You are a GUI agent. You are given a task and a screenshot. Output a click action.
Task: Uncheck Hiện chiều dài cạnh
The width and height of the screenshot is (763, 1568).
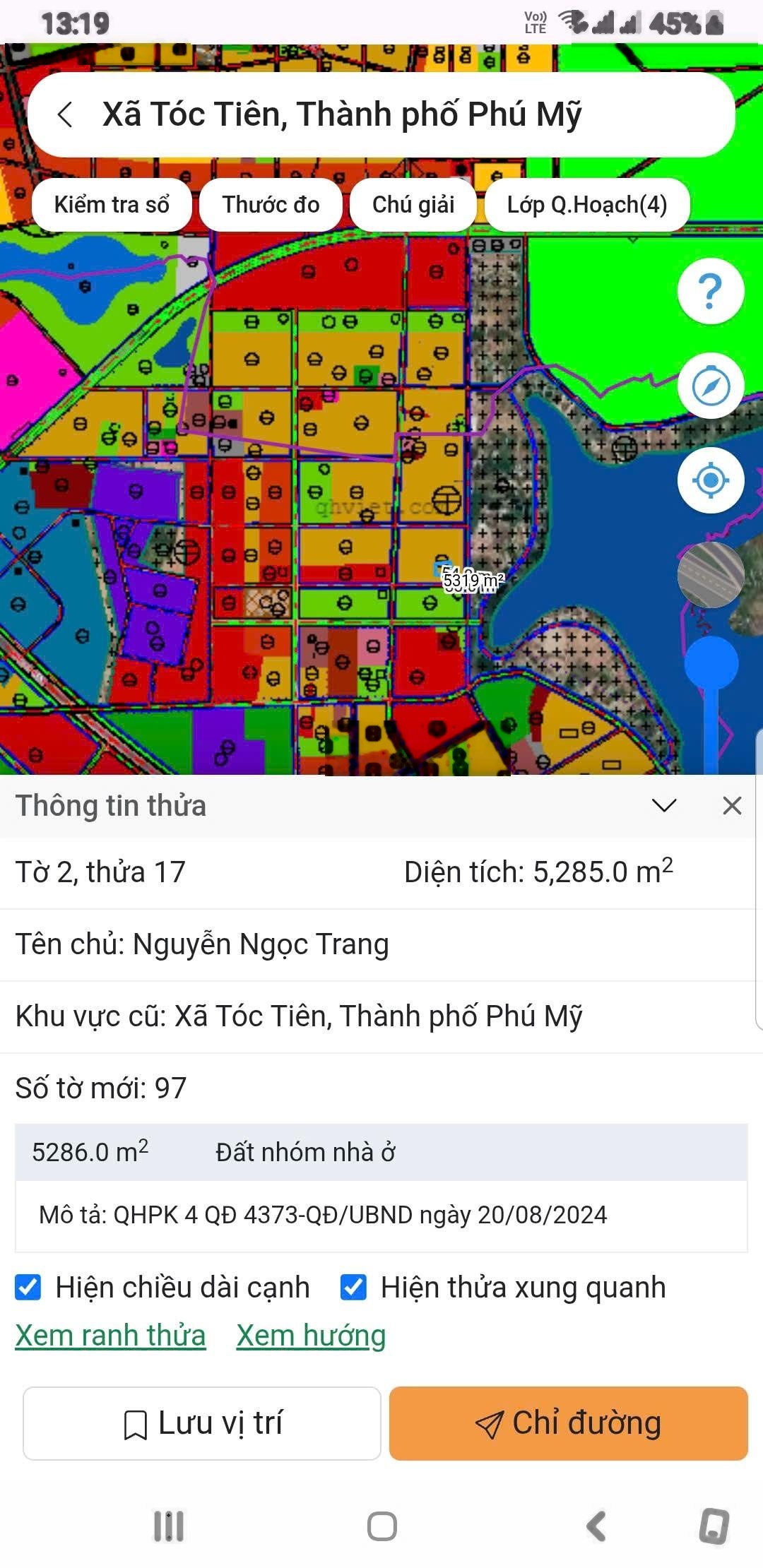29,1288
